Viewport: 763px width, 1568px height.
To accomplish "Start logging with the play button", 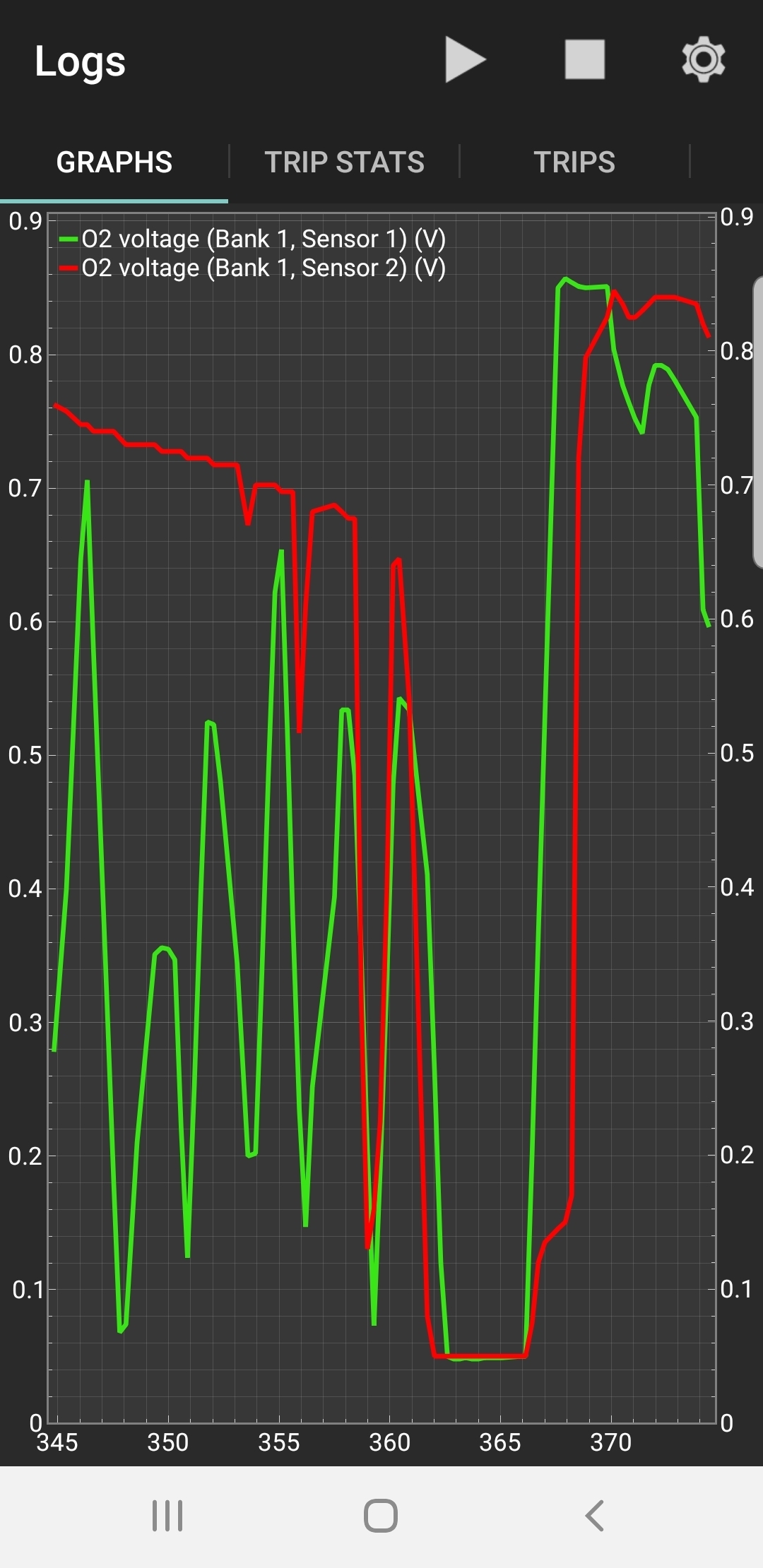I will (465, 60).
